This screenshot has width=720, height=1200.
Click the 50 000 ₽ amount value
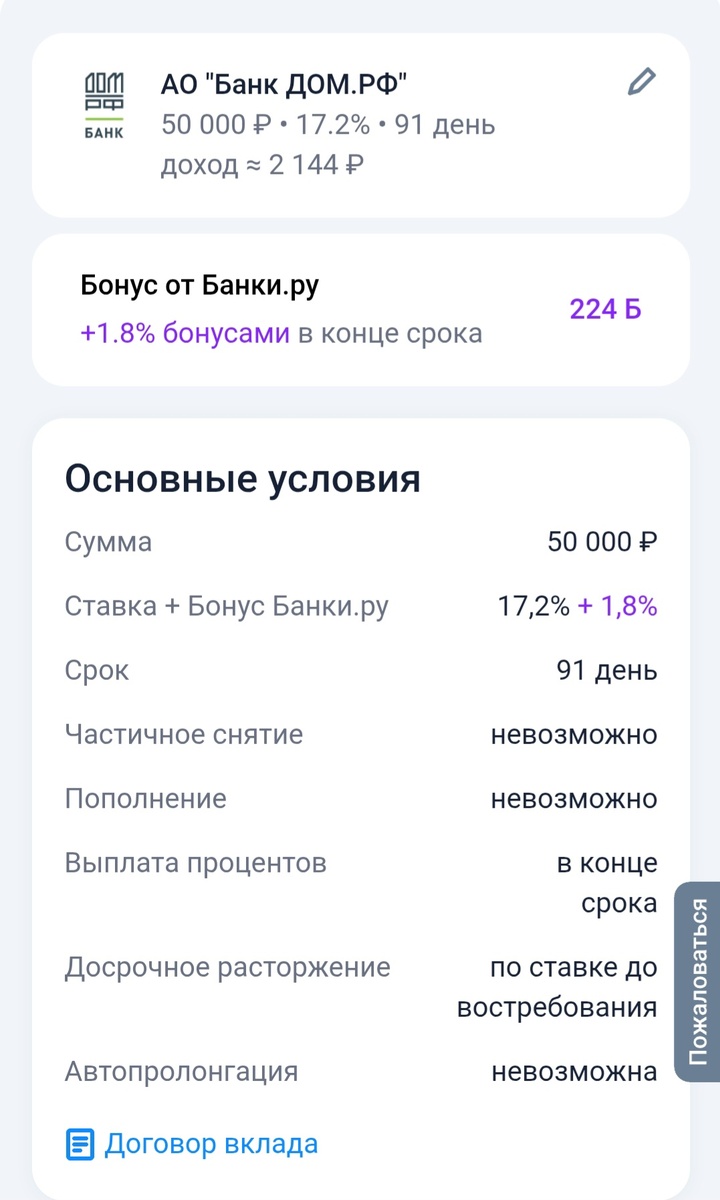tap(601, 541)
